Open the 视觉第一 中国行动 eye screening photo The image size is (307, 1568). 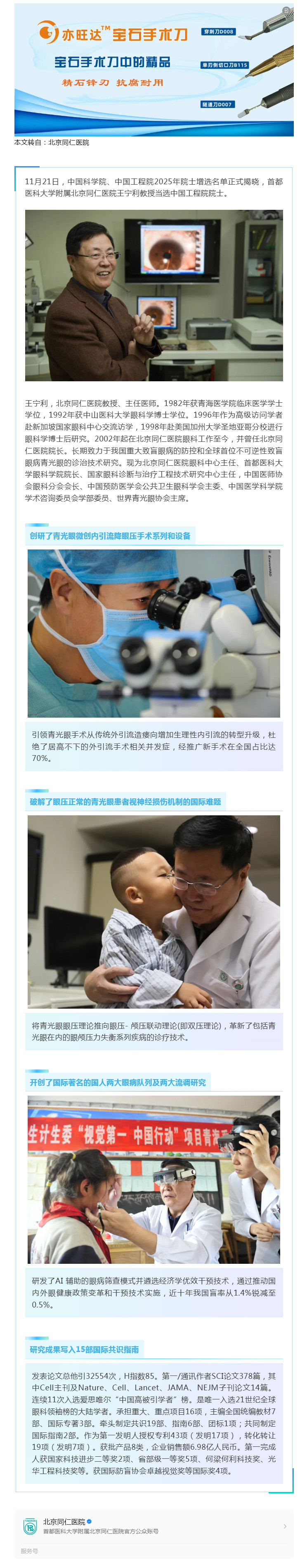(153, 1180)
